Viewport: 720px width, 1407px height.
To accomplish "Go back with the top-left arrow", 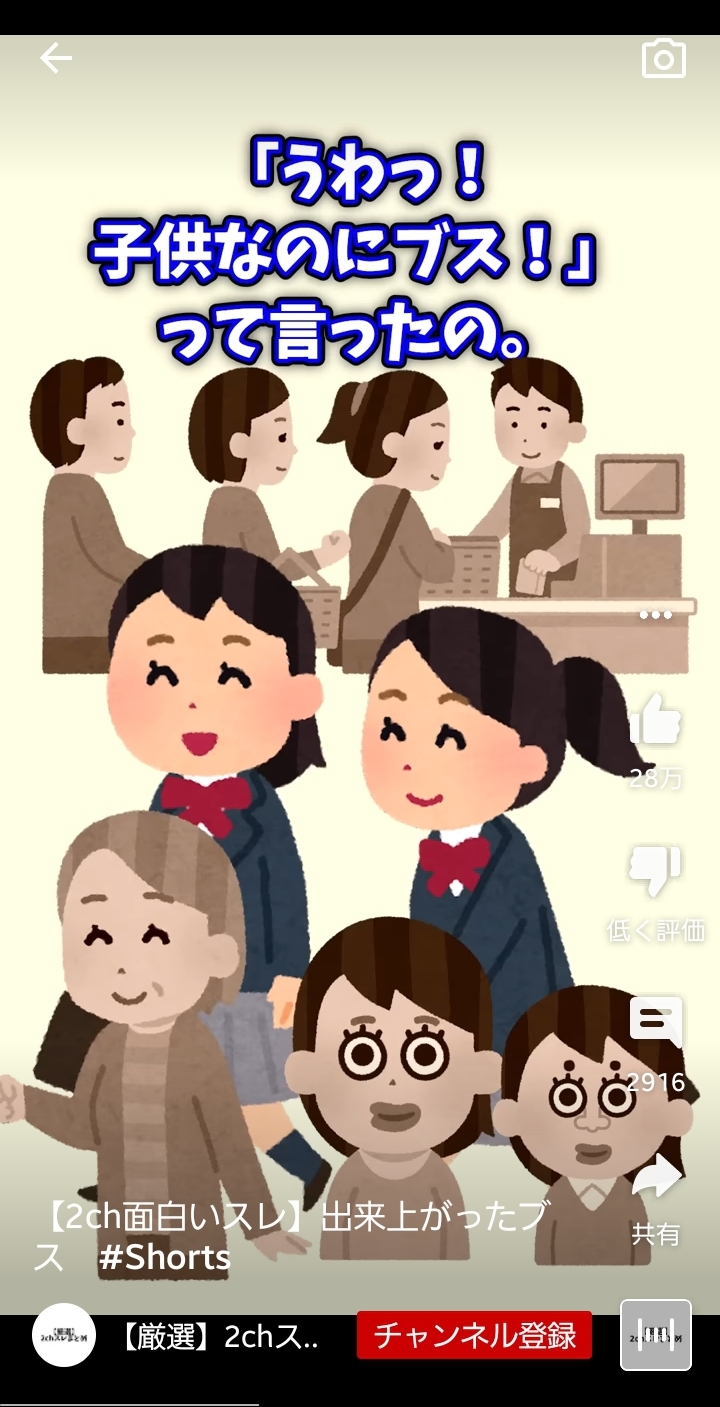I will point(56,59).
